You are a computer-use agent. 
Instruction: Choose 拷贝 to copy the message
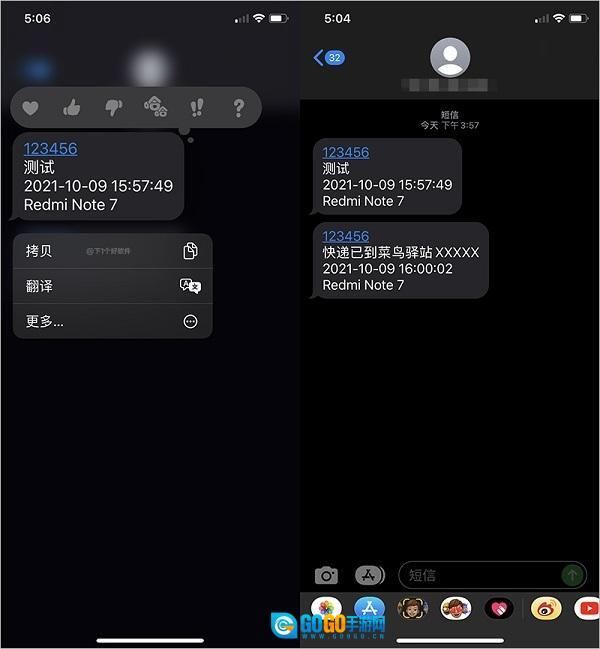pyautogui.click(x=112, y=251)
